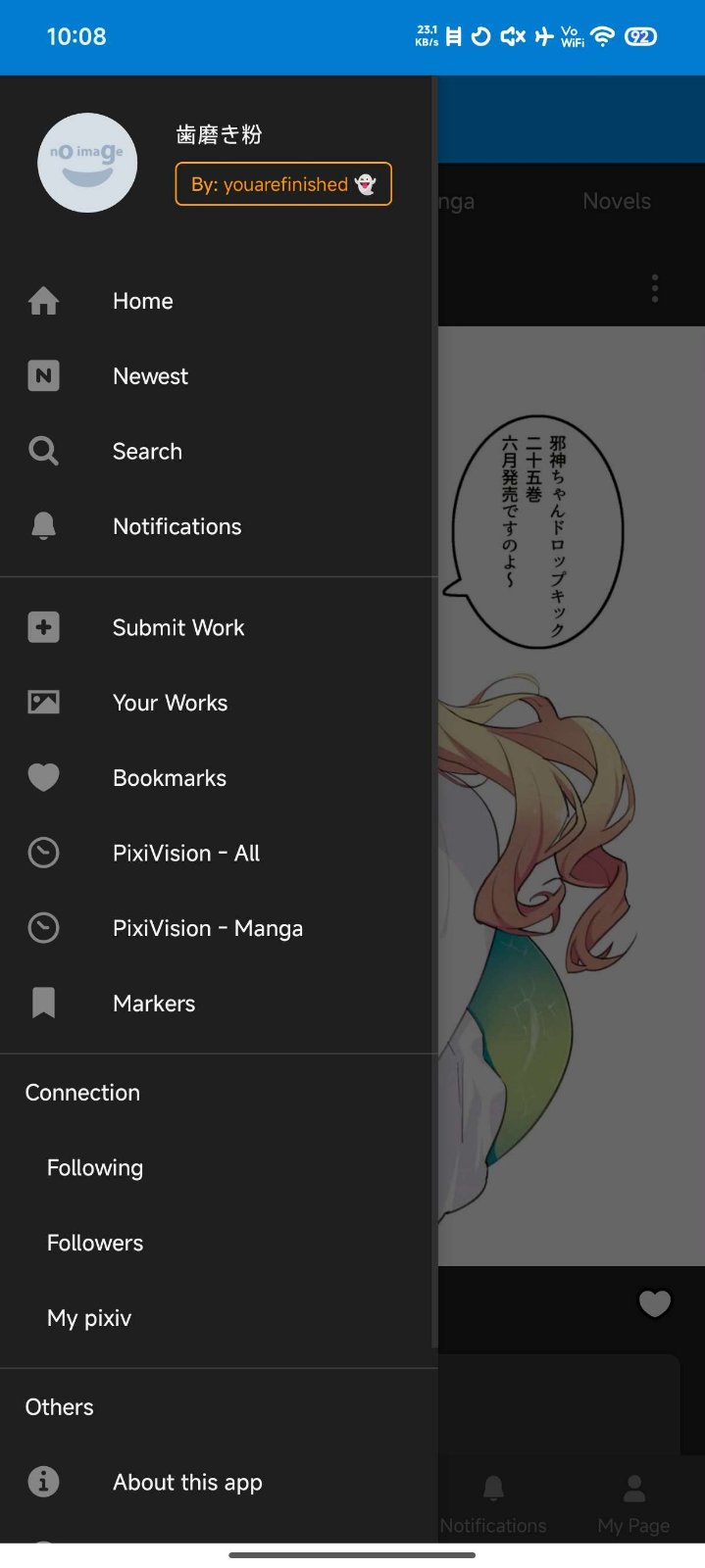View the Following list
The image size is (705, 1568).
(x=95, y=1168)
